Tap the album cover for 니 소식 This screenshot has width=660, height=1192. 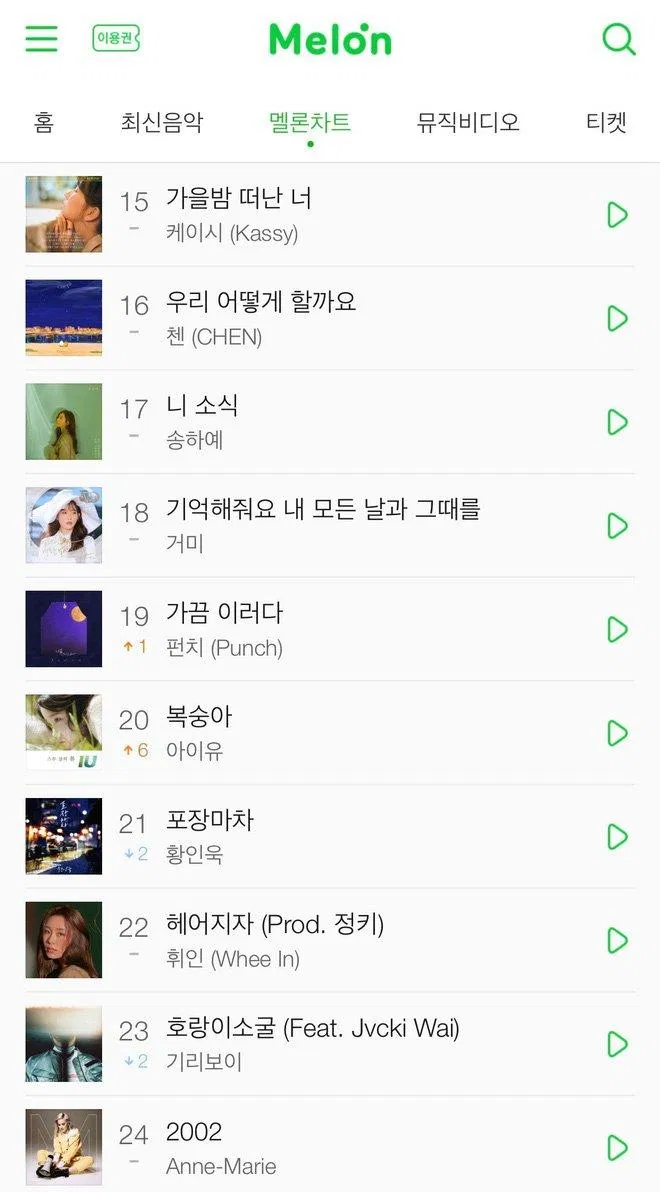tap(64, 422)
